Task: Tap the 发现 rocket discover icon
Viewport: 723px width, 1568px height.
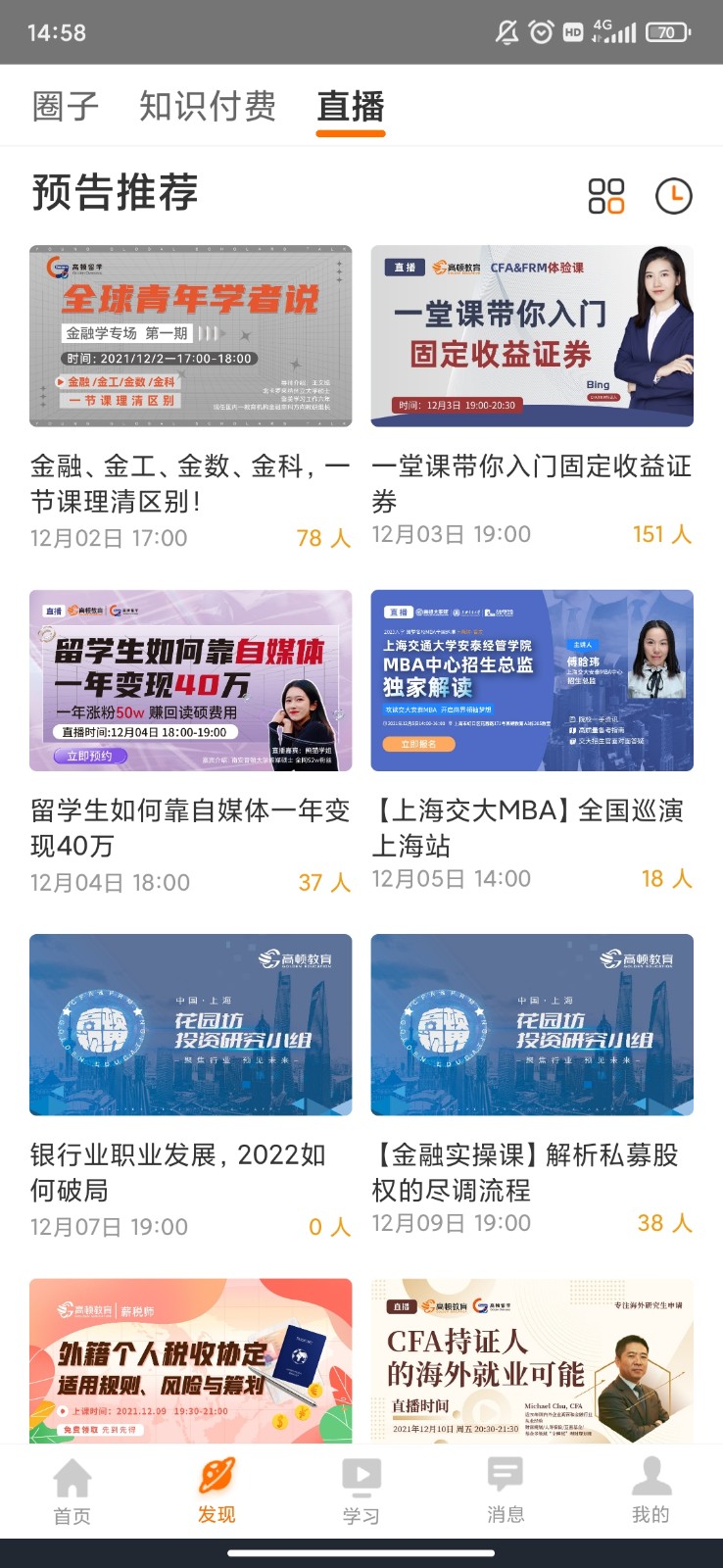Action: [217, 1475]
